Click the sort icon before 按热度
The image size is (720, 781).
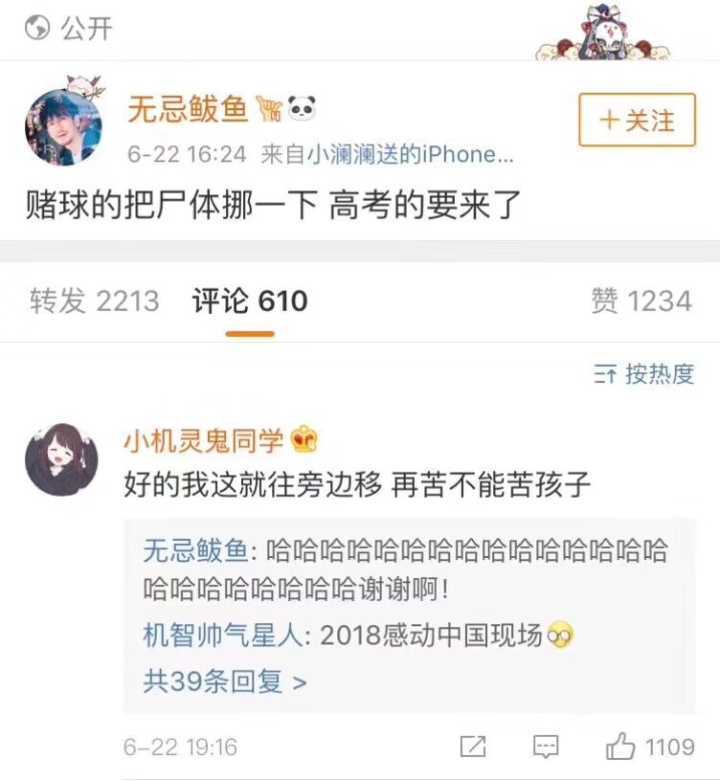[x=603, y=371]
